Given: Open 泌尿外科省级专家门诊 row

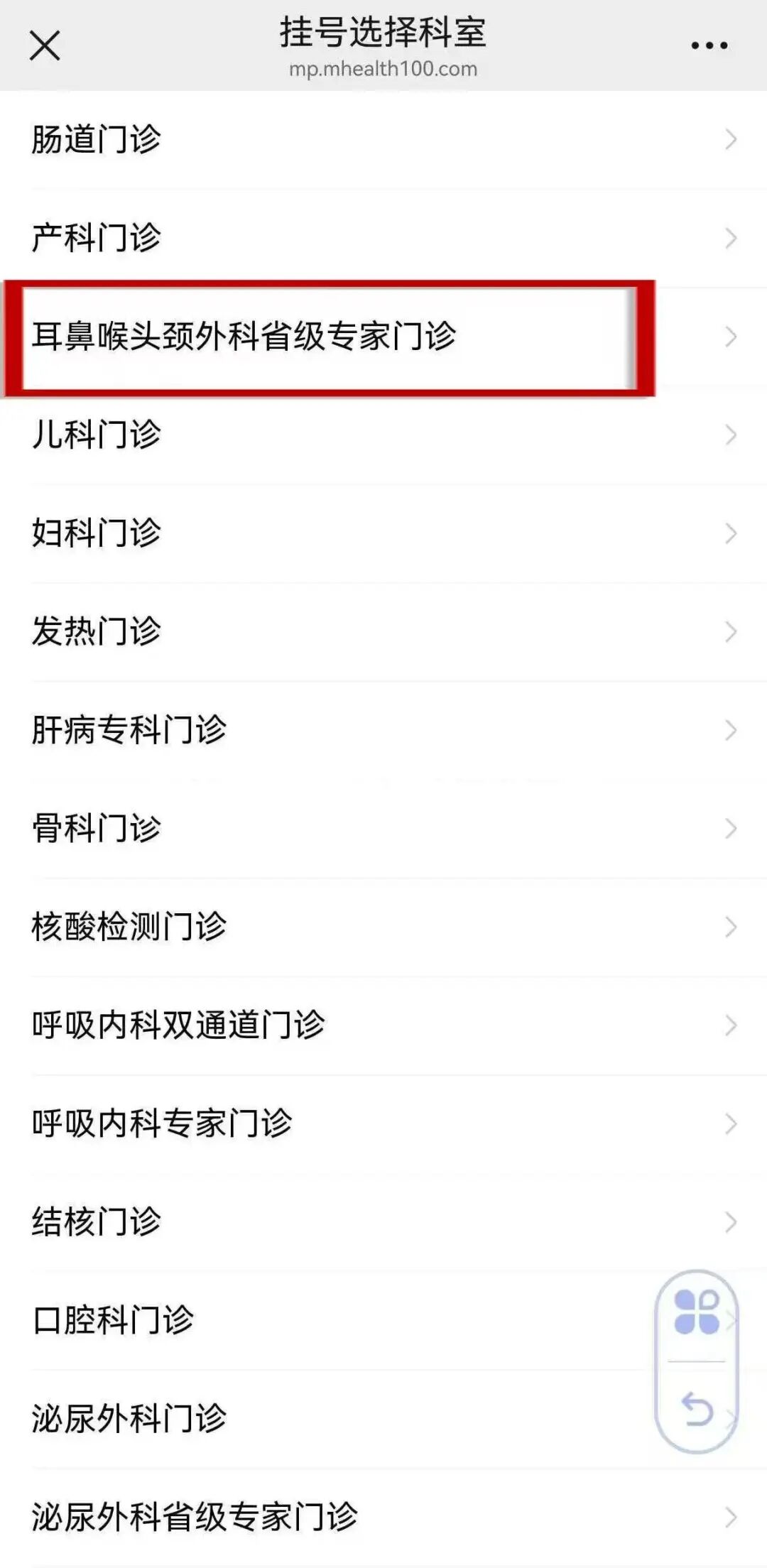Looking at the screenshot, I should (x=195, y=1517).
